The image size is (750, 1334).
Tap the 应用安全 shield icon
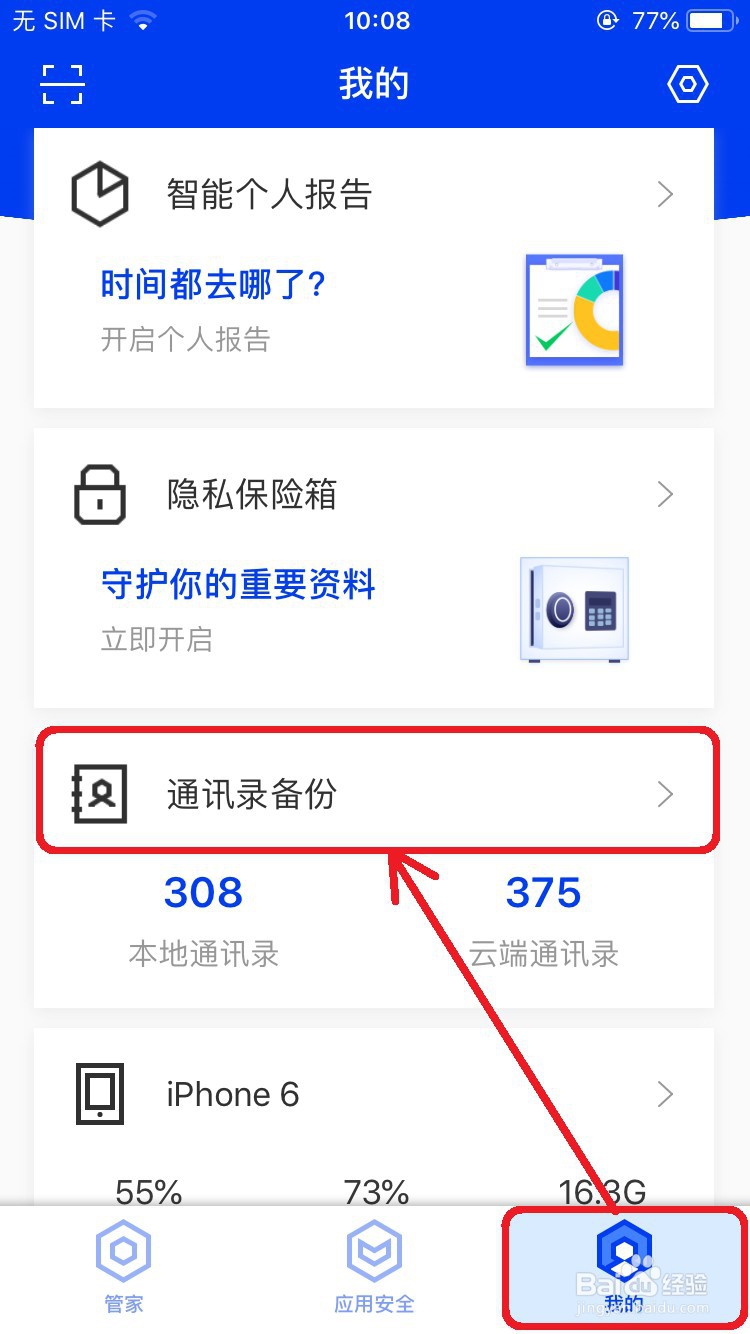coord(374,1251)
